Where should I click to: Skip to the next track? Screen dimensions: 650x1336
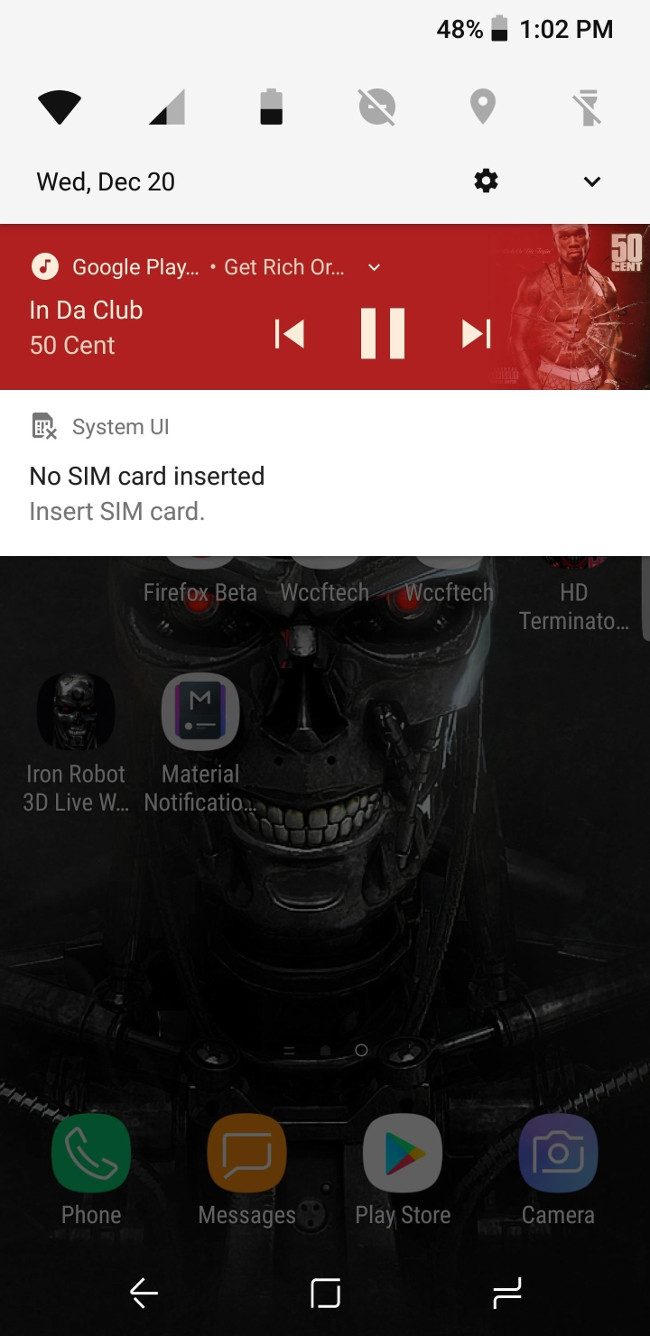coord(476,333)
